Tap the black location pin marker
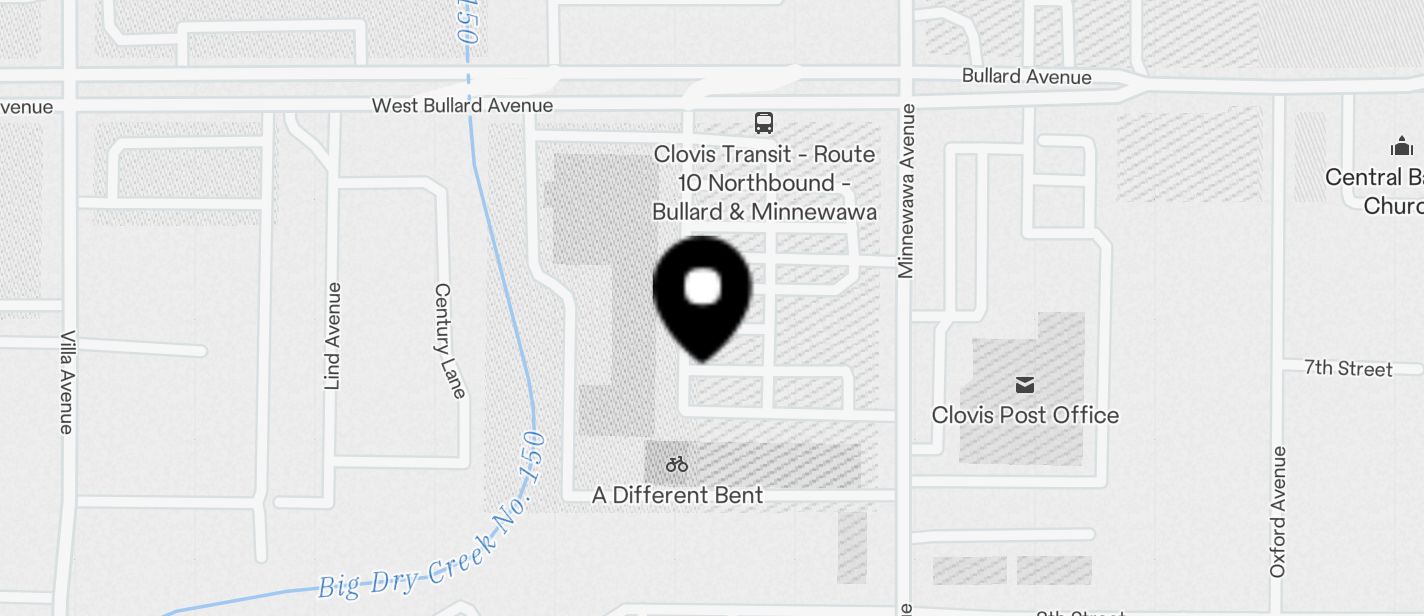 [x=702, y=294]
